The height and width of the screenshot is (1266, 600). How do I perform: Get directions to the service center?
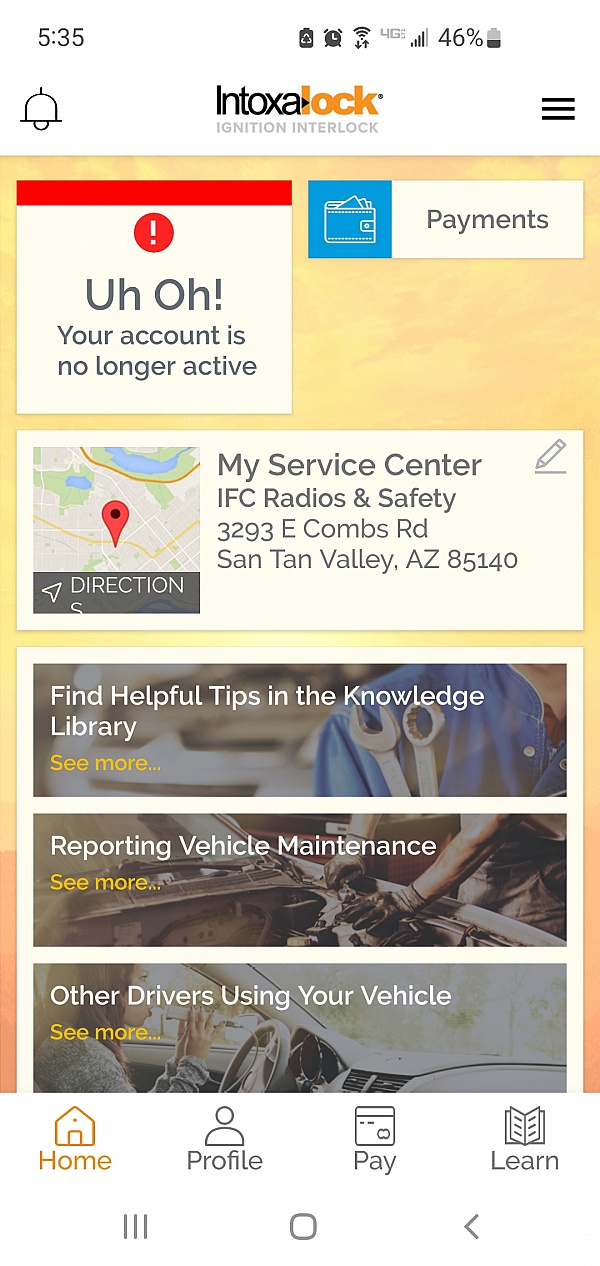click(x=116, y=592)
